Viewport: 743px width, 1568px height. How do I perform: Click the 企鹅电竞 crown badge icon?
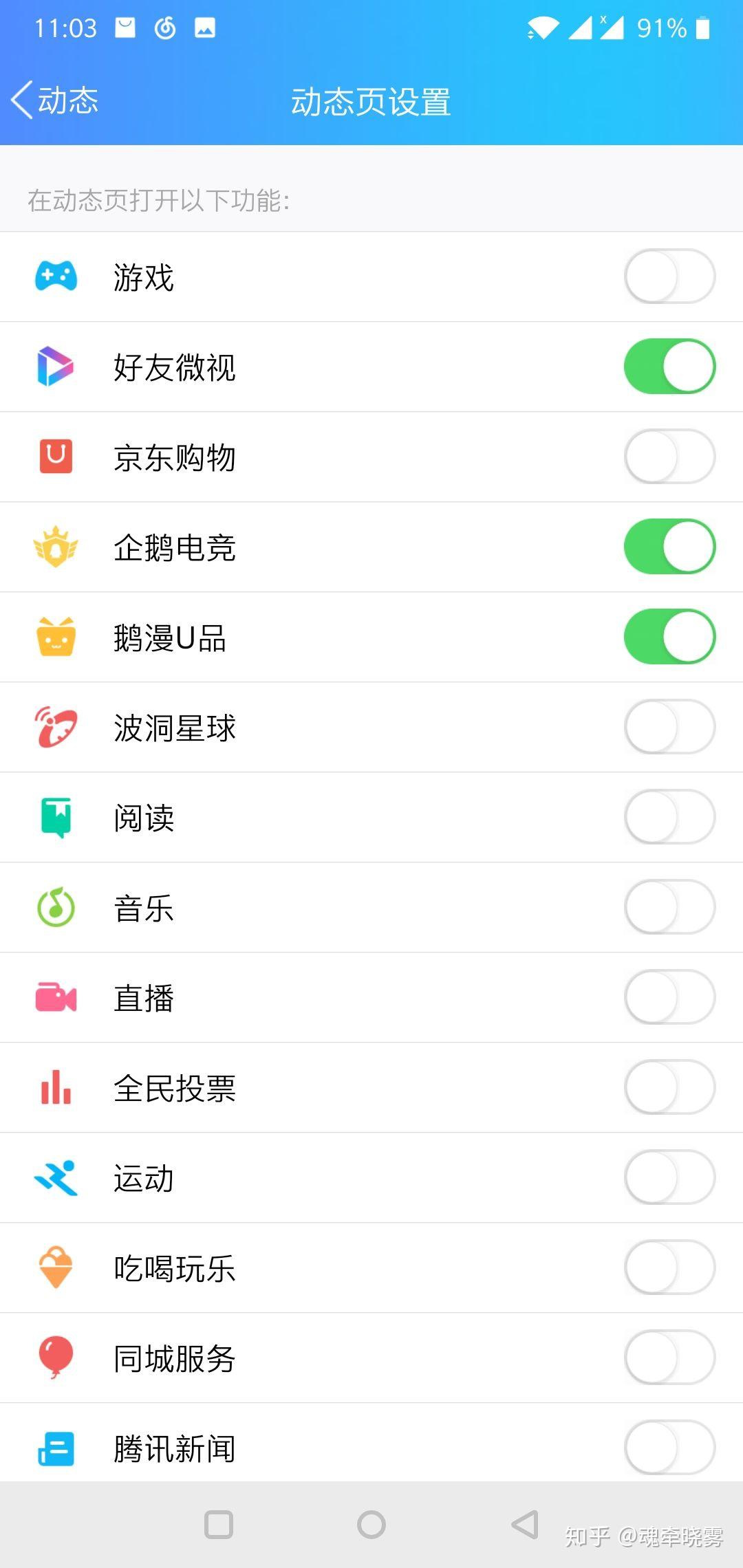56,547
